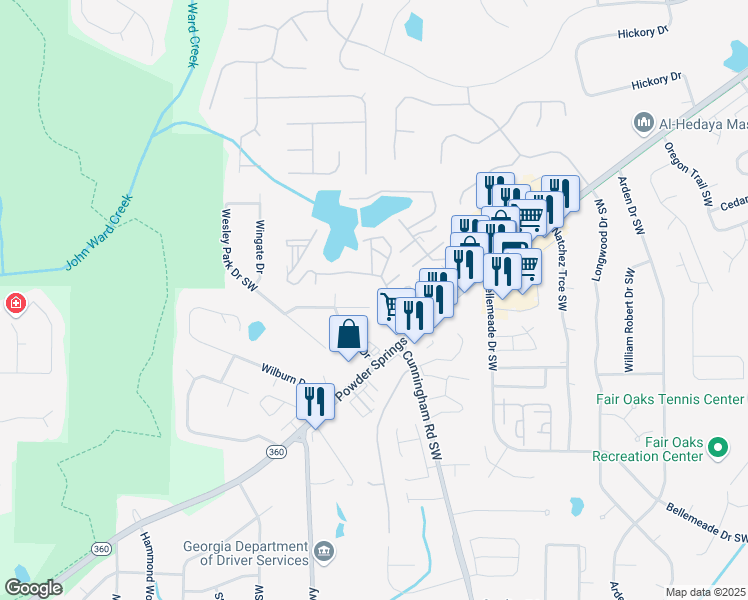Open the Georgia Department of Driver Services pin
748x600 pixels.
(324, 552)
